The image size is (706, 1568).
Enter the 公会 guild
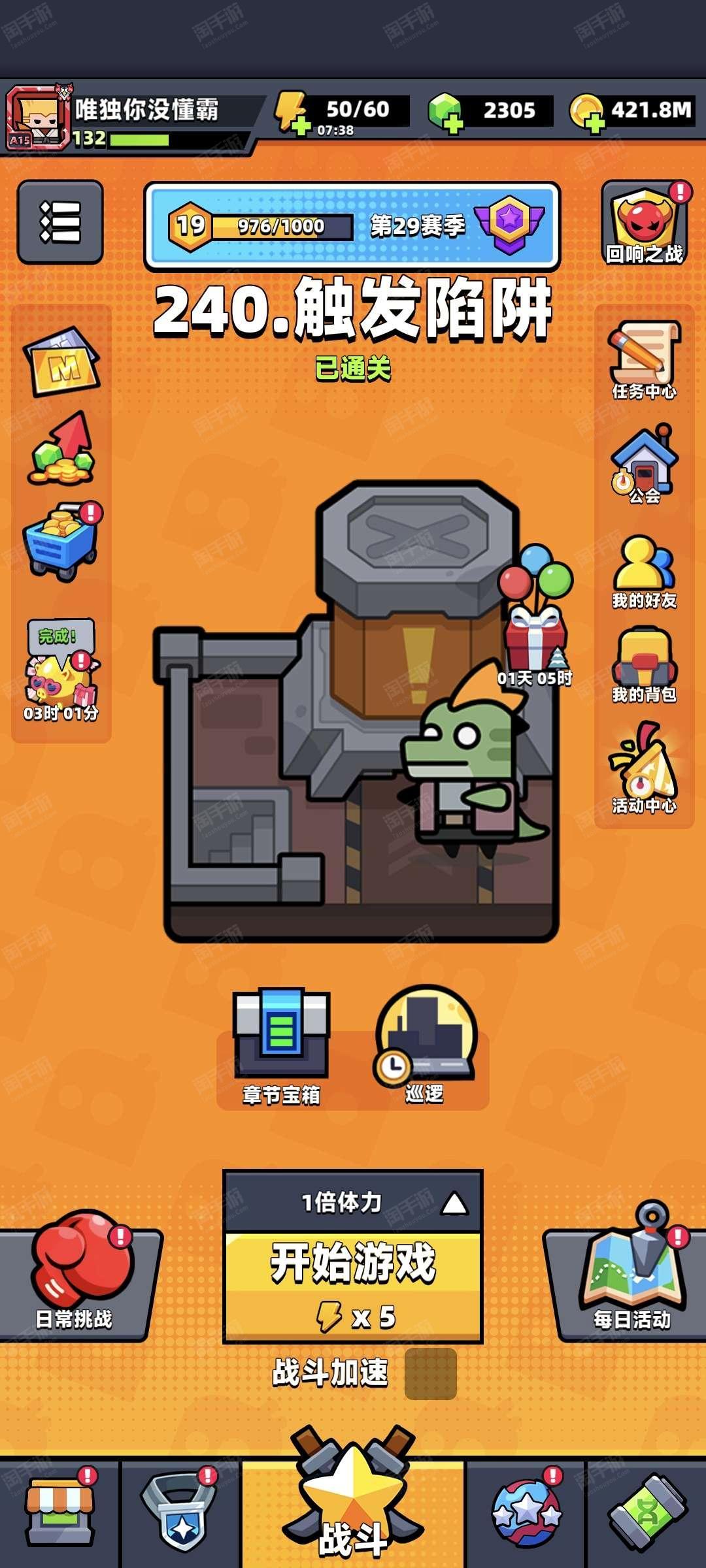644,464
